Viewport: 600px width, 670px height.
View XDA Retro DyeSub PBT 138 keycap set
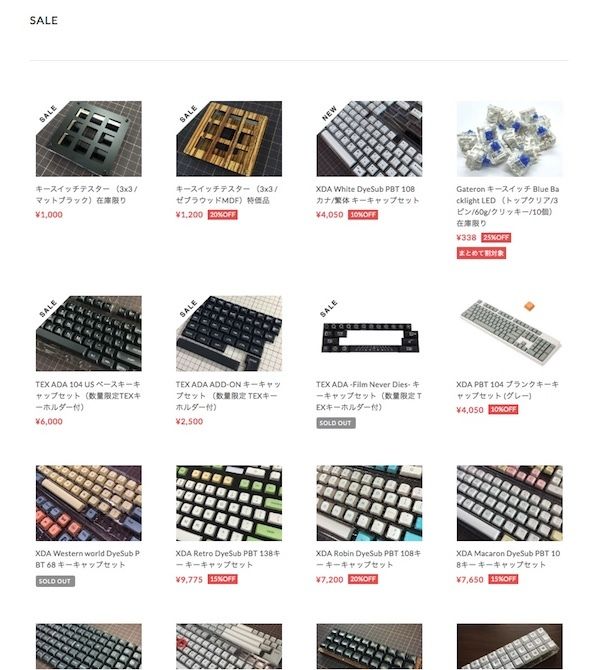point(228,504)
